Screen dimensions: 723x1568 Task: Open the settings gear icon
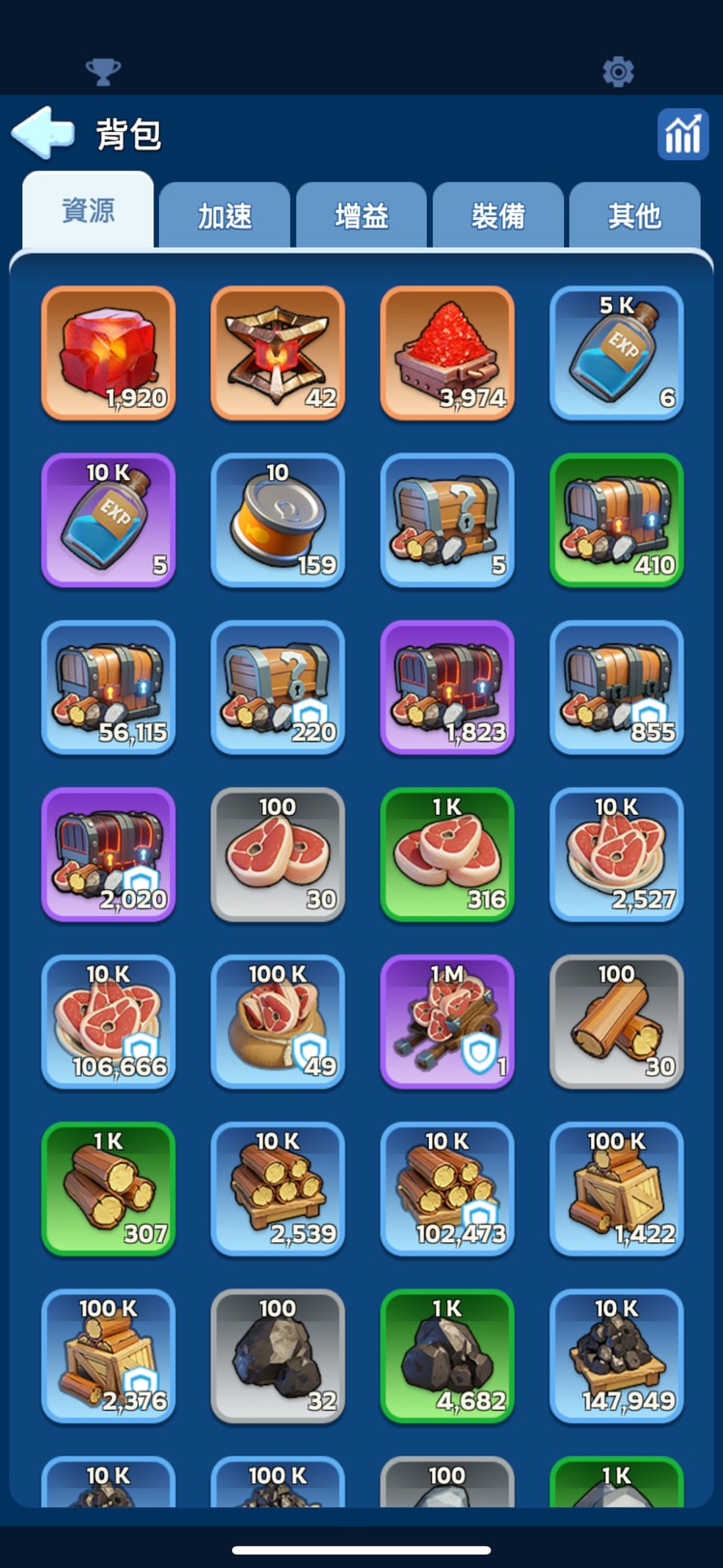[618, 71]
